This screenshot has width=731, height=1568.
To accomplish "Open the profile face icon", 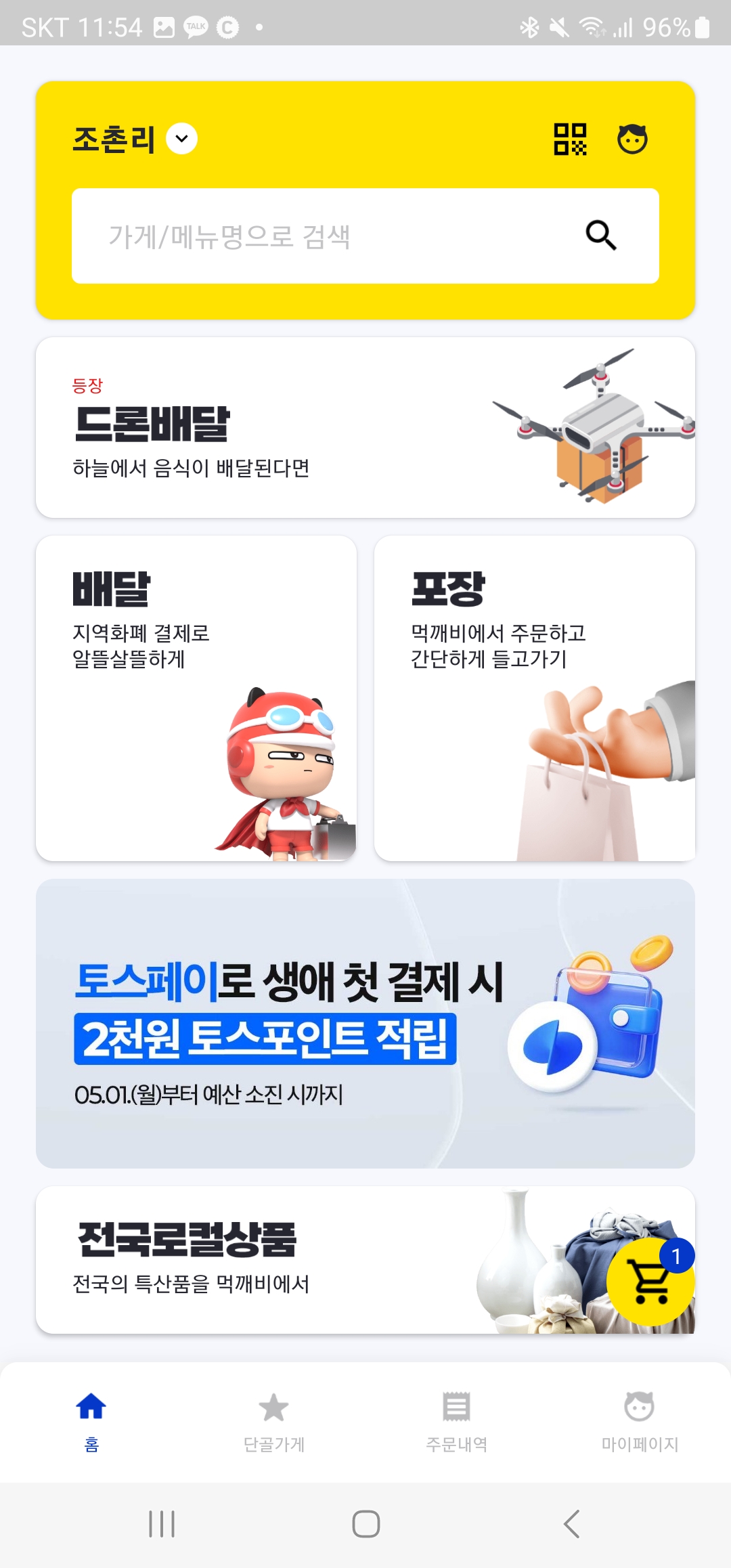I will pyautogui.click(x=632, y=139).
